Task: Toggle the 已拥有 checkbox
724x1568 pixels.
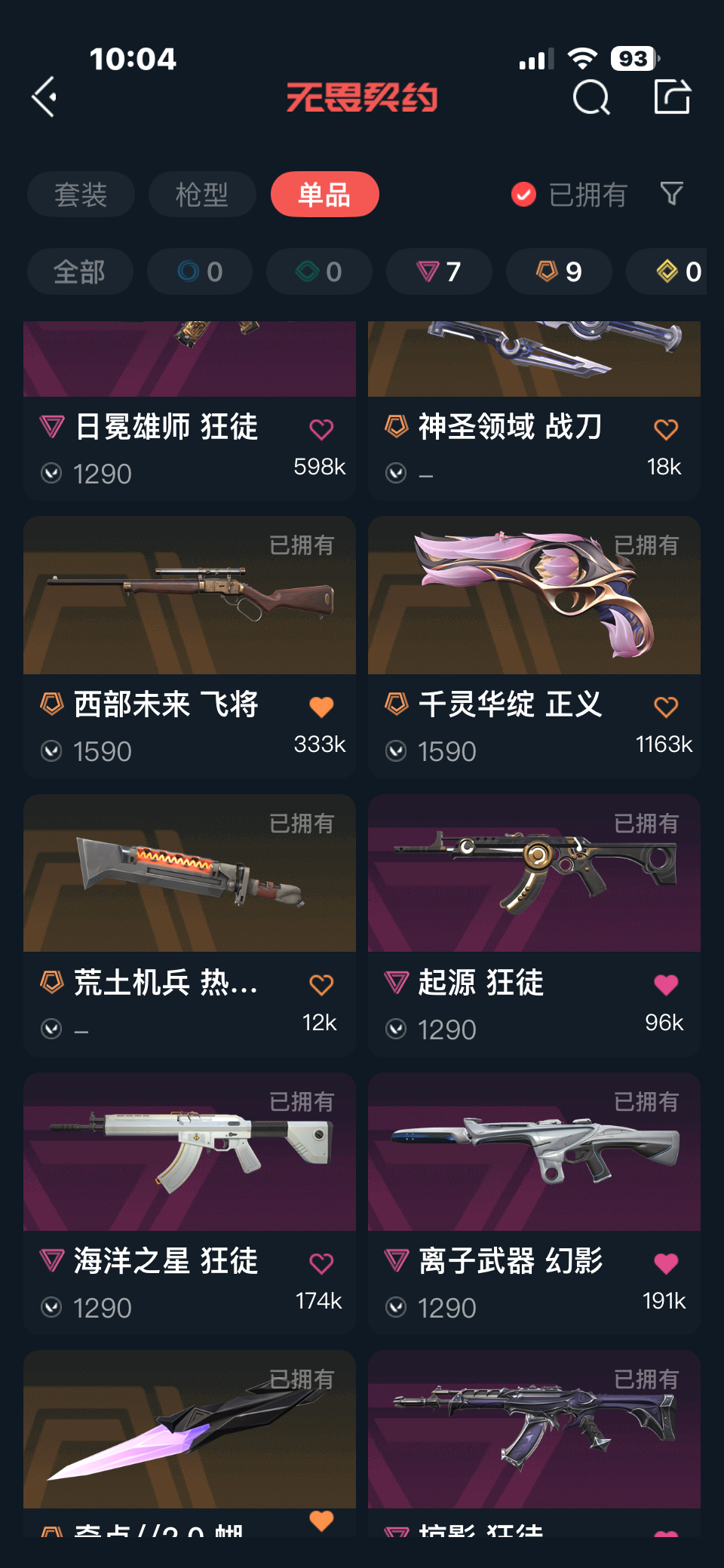Action: pos(523,195)
